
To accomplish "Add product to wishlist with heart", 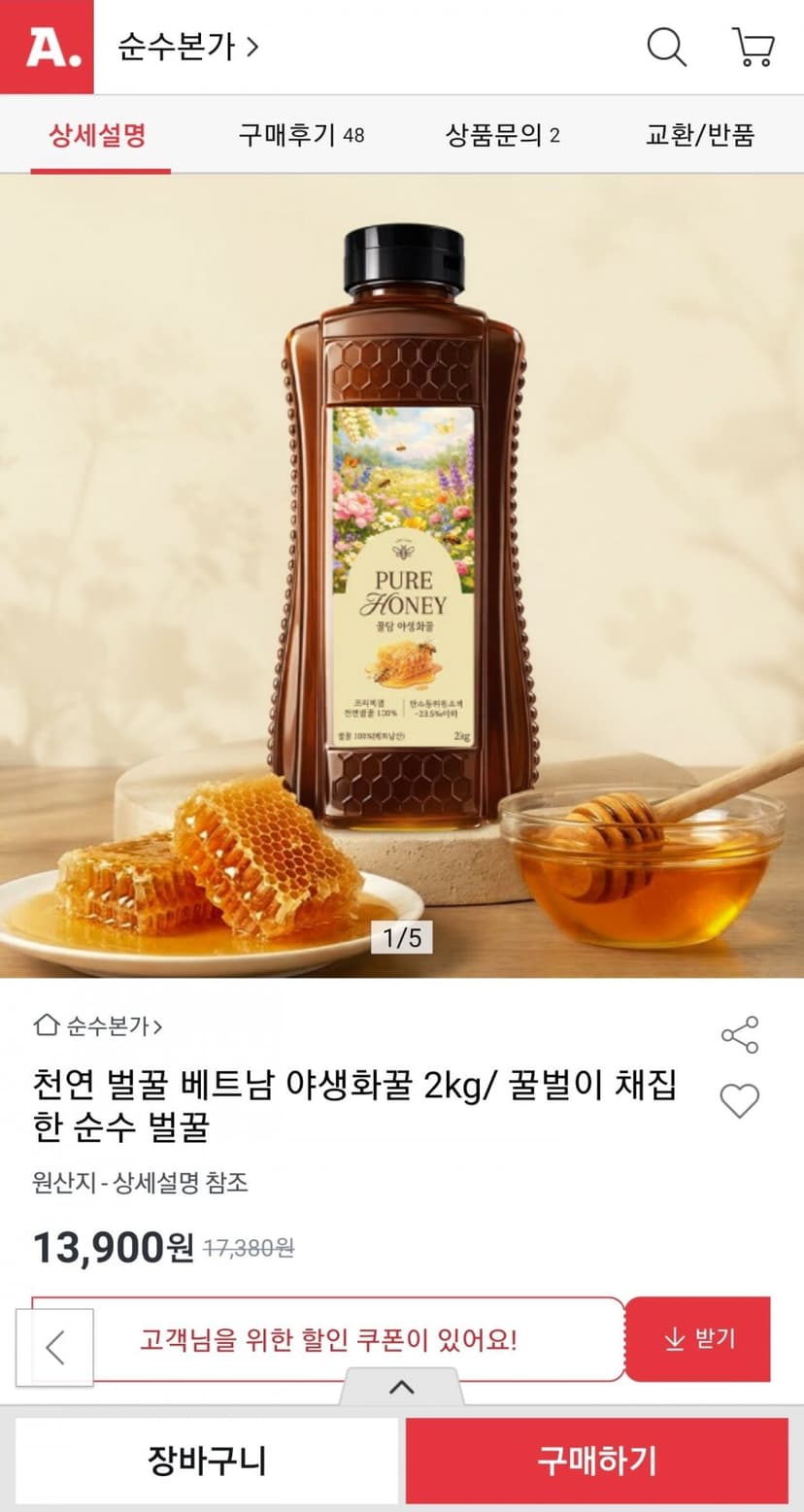I will (740, 1101).
